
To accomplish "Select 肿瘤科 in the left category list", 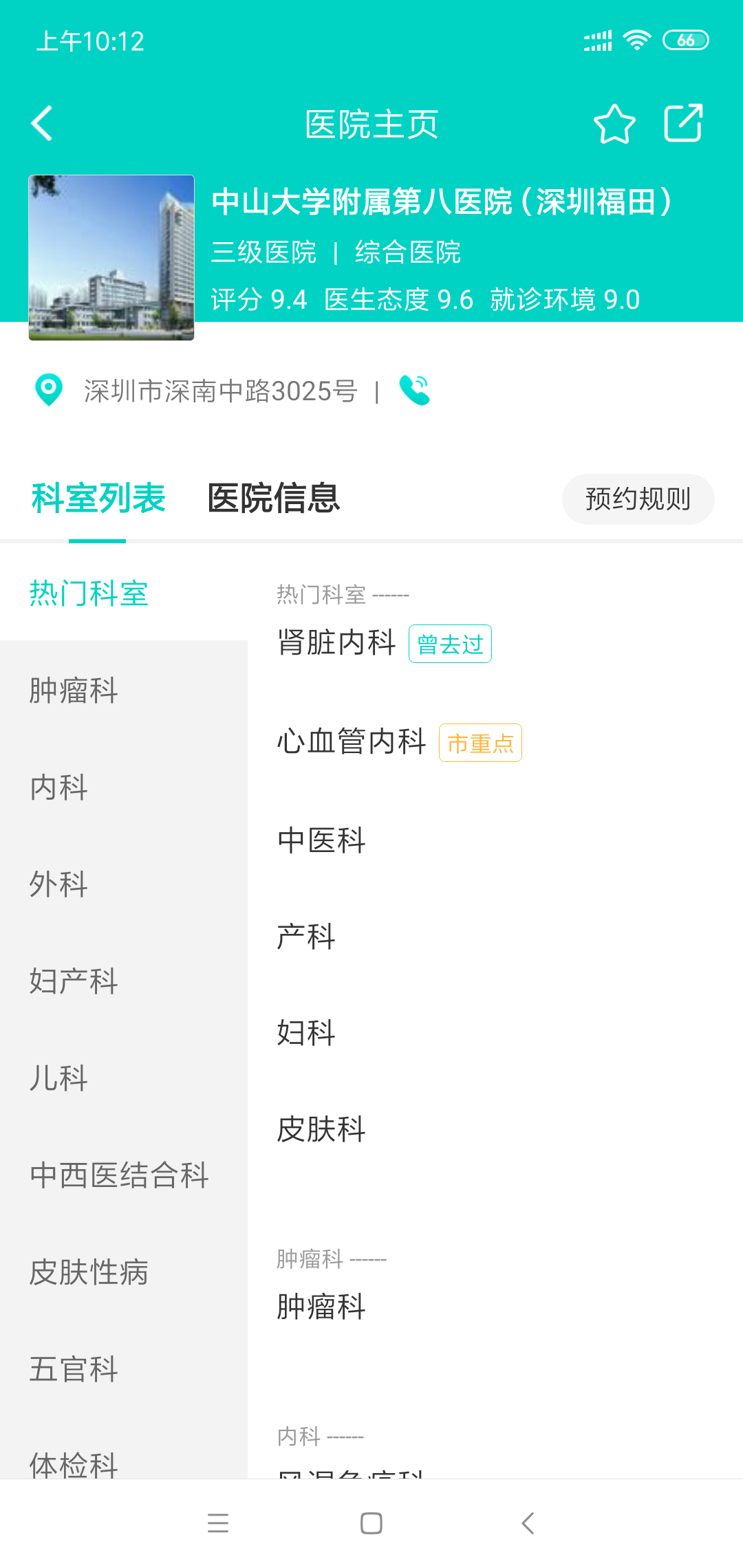I will click(74, 690).
